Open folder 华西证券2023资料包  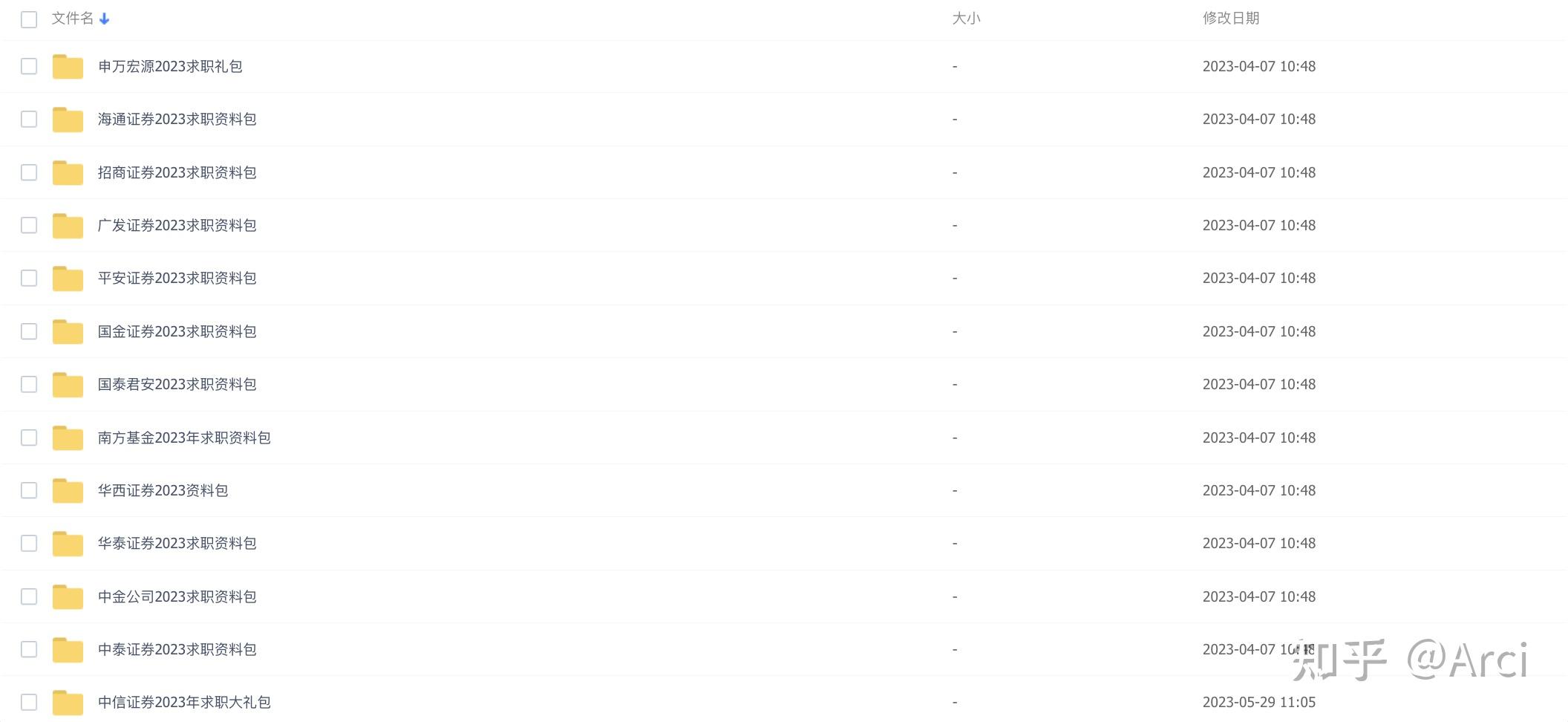(x=163, y=491)
